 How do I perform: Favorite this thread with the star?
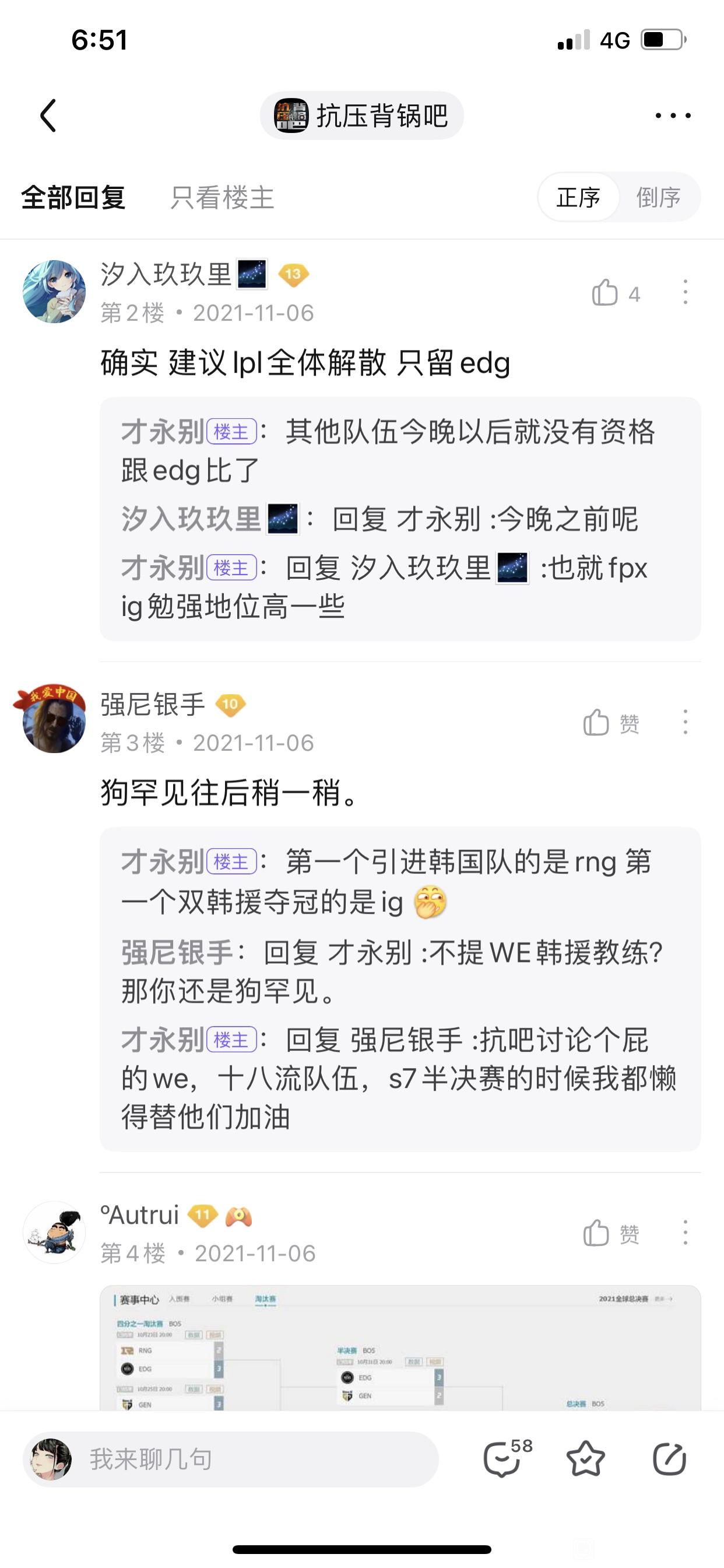click(585, 1459)
